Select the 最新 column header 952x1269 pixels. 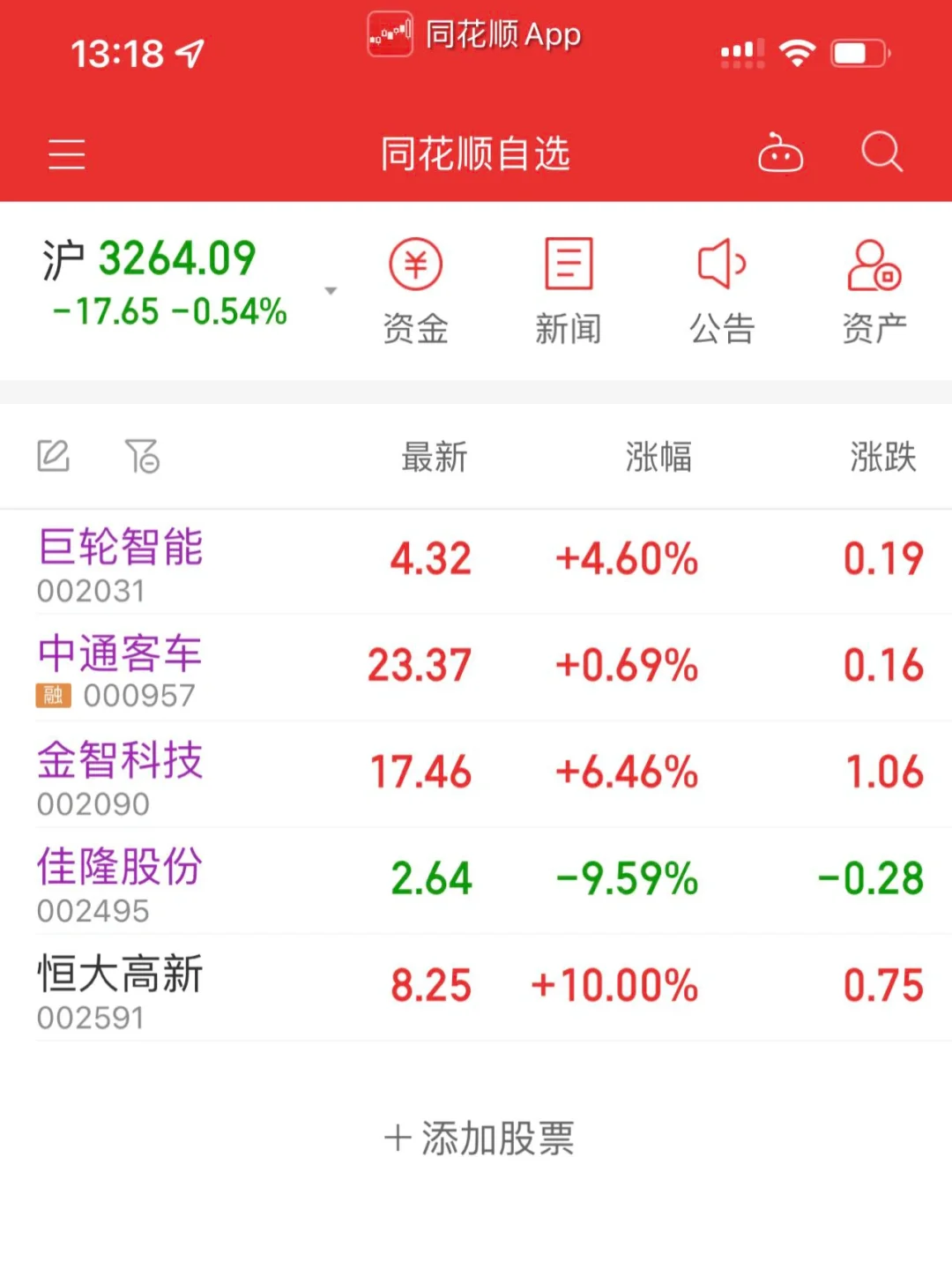tap(433, 456)
